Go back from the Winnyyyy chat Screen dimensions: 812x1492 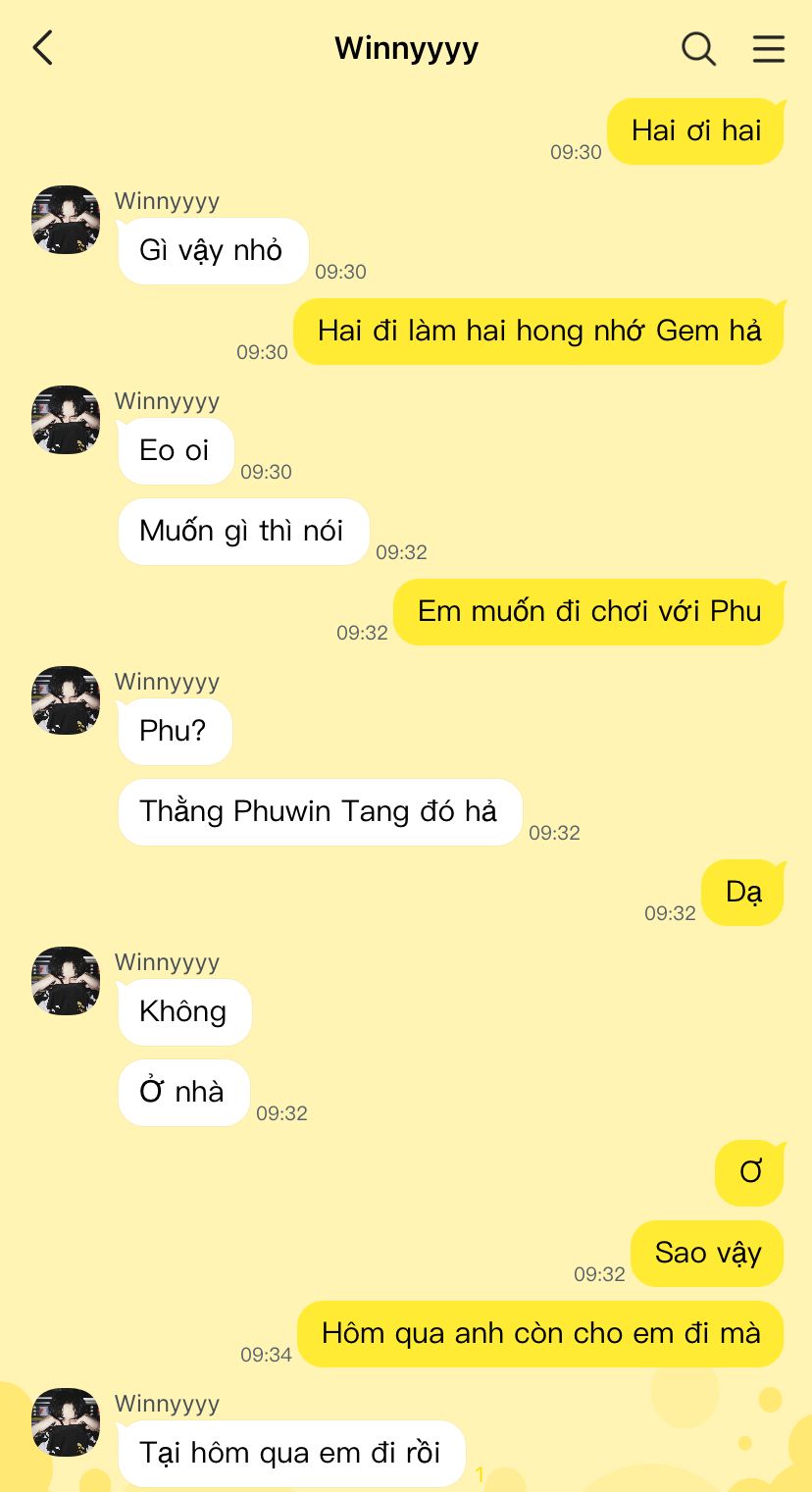click(x=42, y=48)
